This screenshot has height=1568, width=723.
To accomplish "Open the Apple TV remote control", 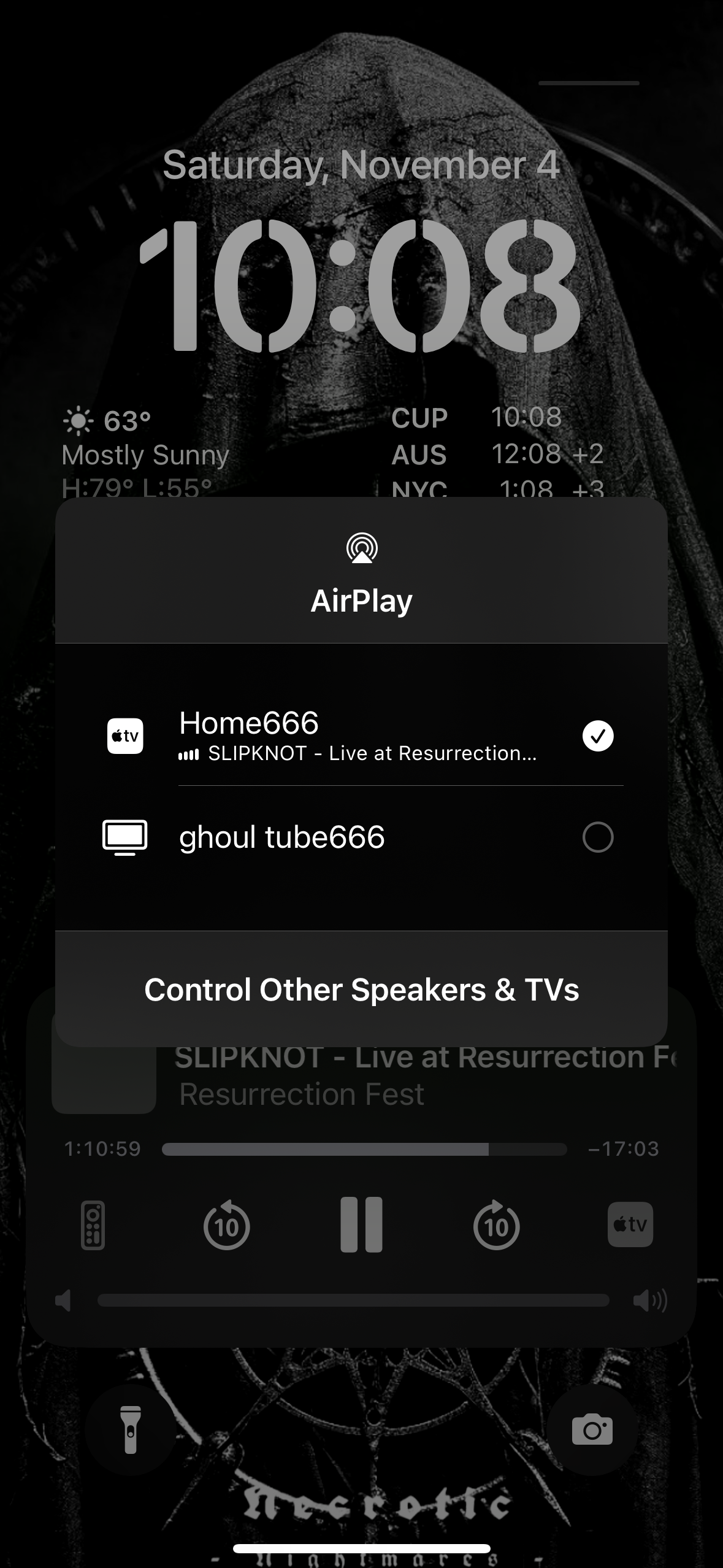I will click(x=93, y=1225).
